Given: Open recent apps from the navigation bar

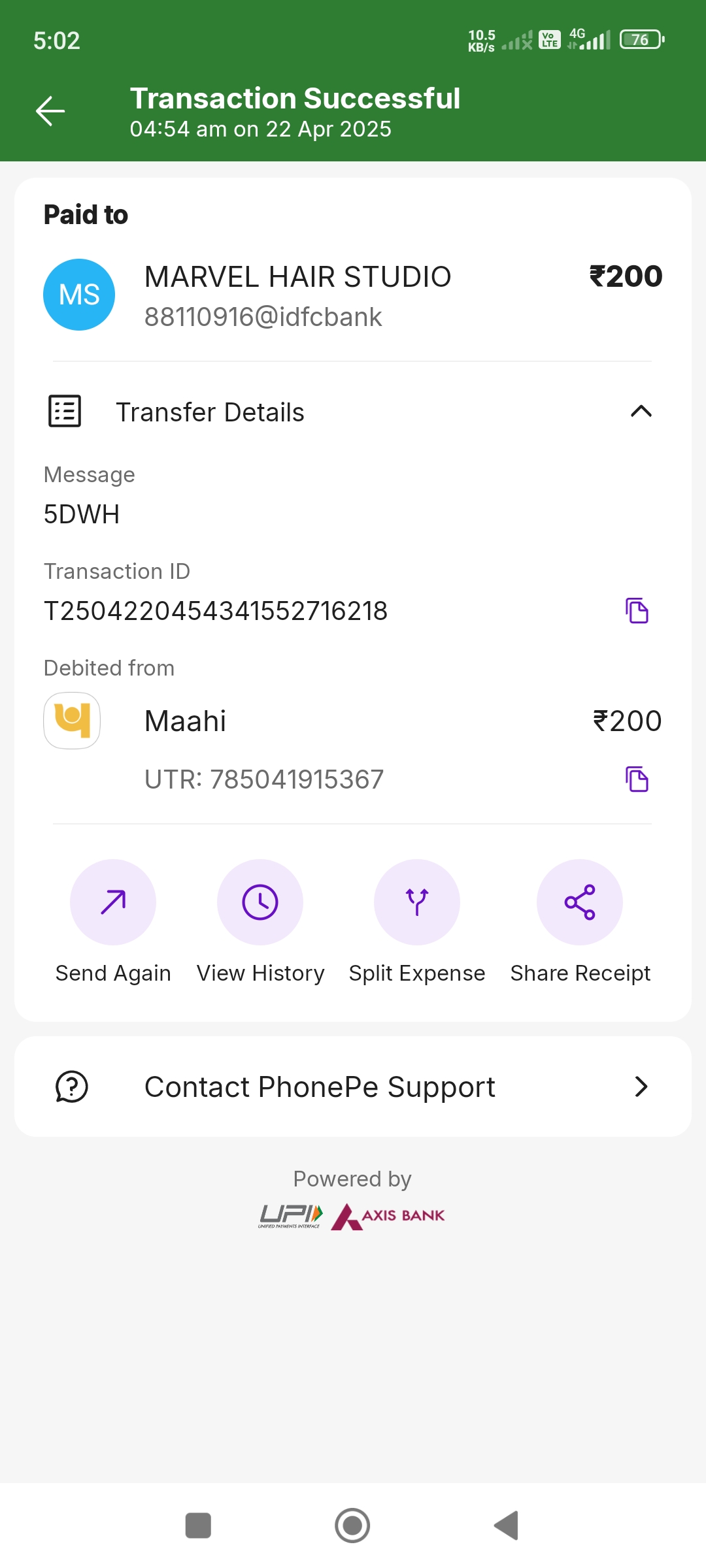Looking at the screenshot, I should pyautogui.click(x=198, y=1526).
